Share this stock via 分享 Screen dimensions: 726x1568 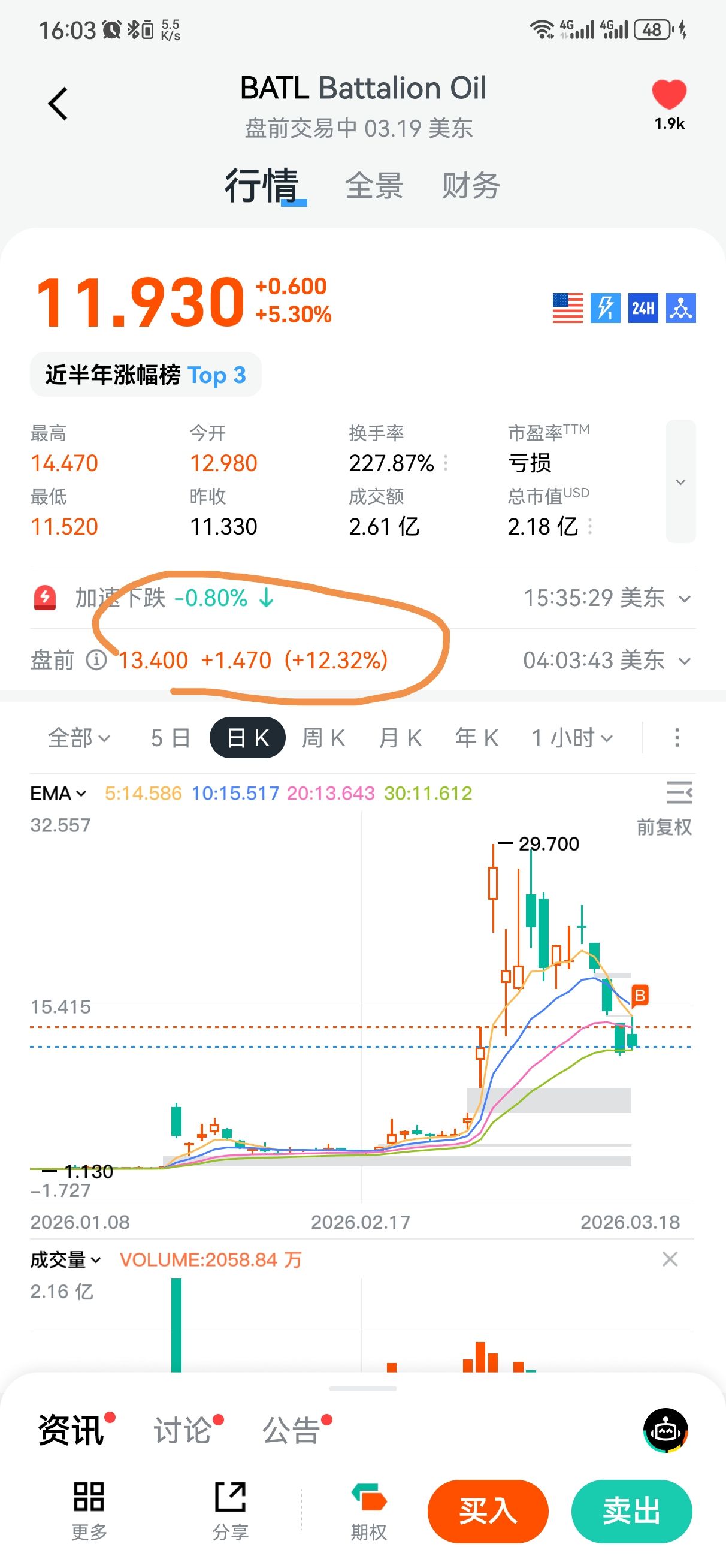(230, 1510)
